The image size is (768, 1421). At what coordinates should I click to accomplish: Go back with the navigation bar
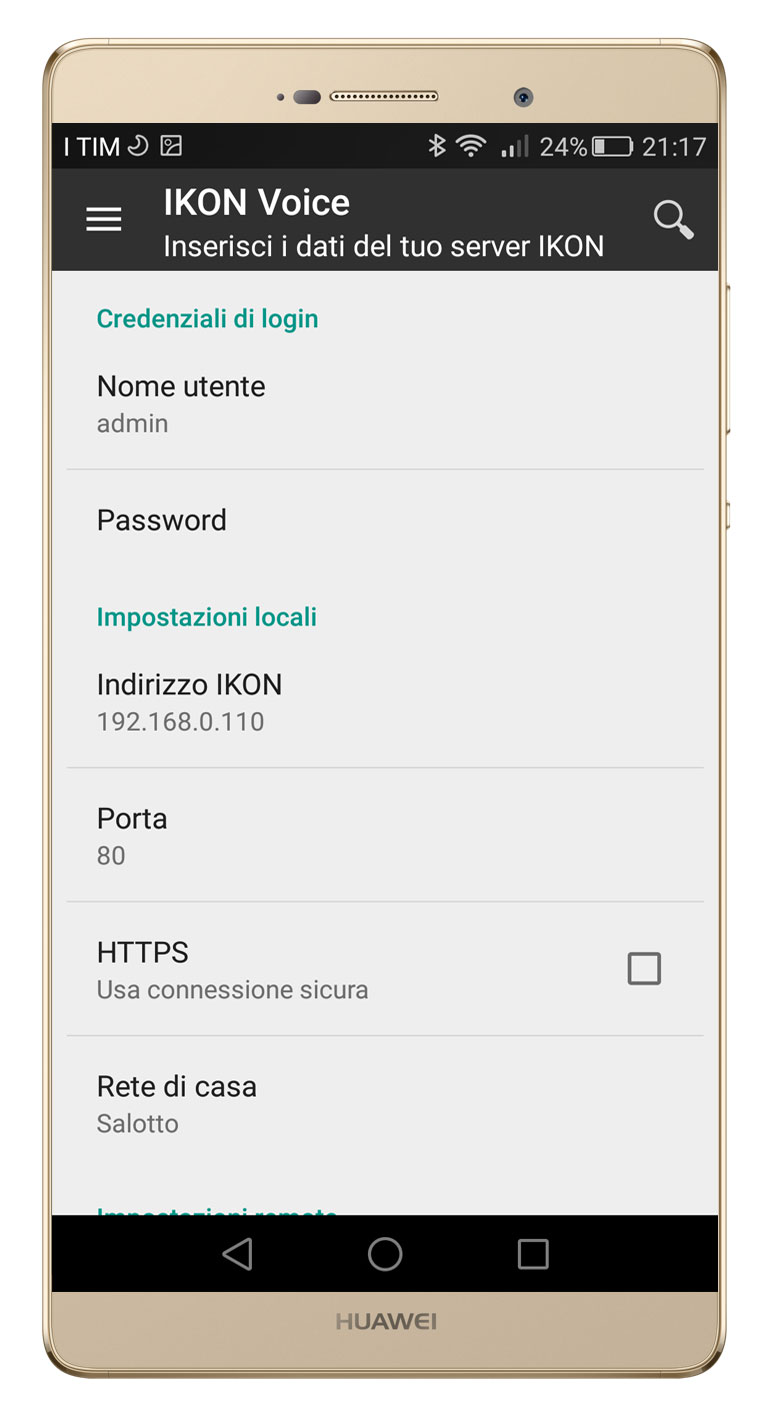tap(237, 1254)
